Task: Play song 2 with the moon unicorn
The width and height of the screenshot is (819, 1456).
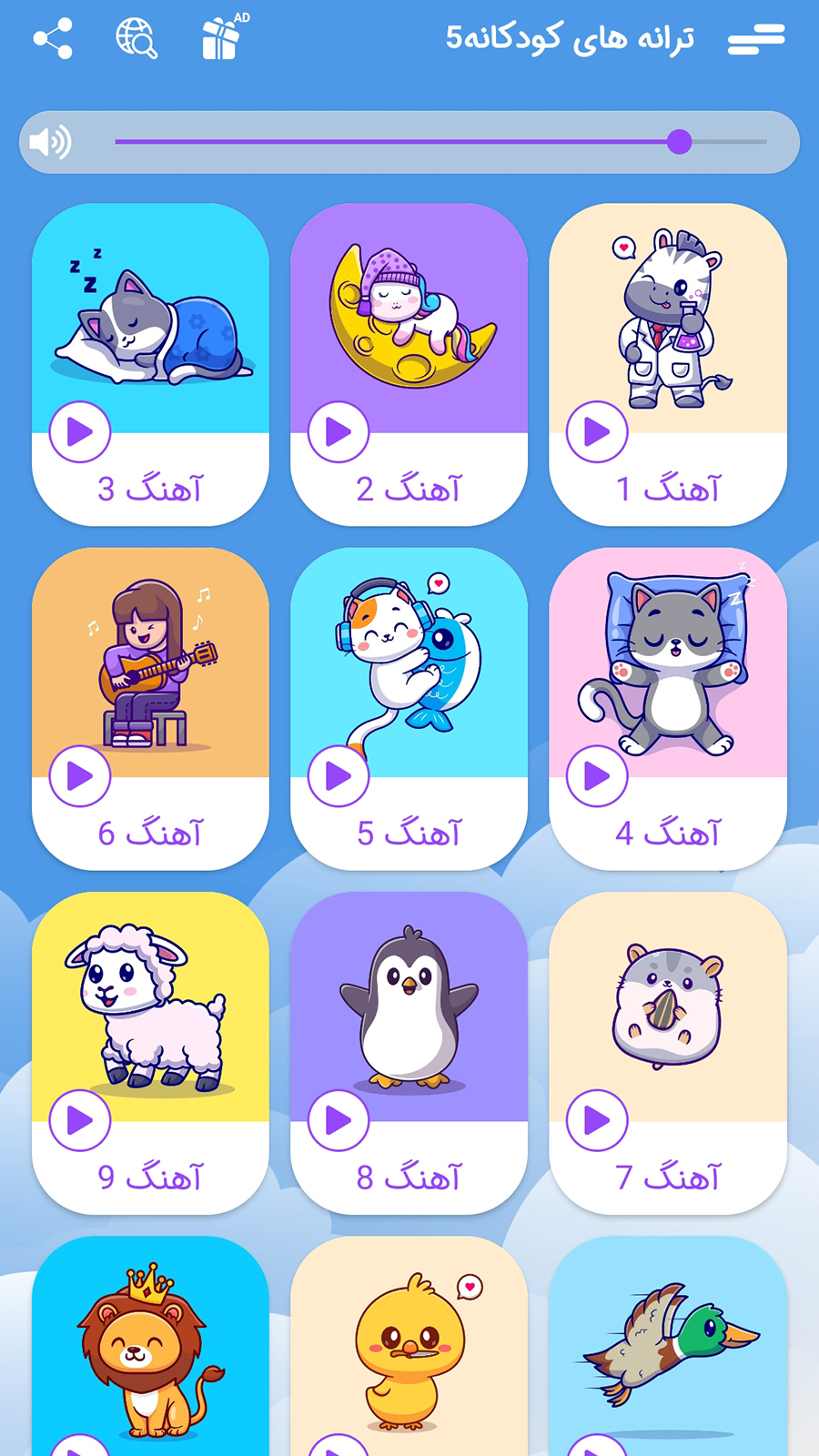Action: 339,431
